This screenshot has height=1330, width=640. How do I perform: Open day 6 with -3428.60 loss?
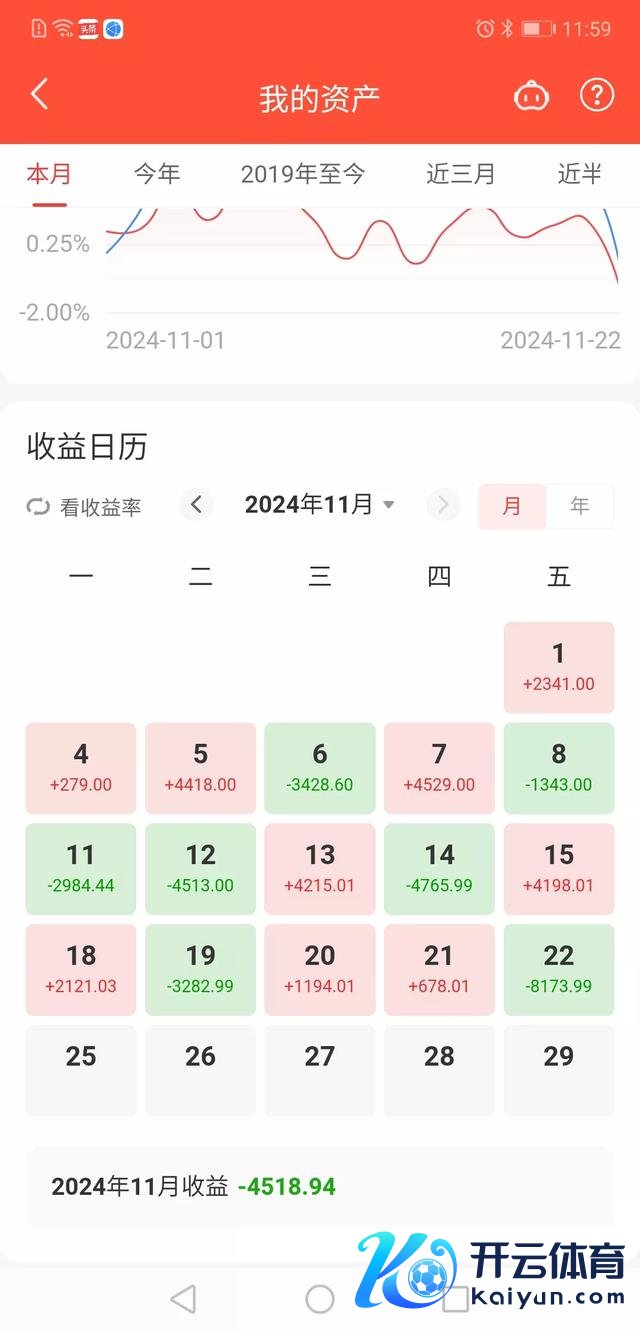[x=320, y=768]
